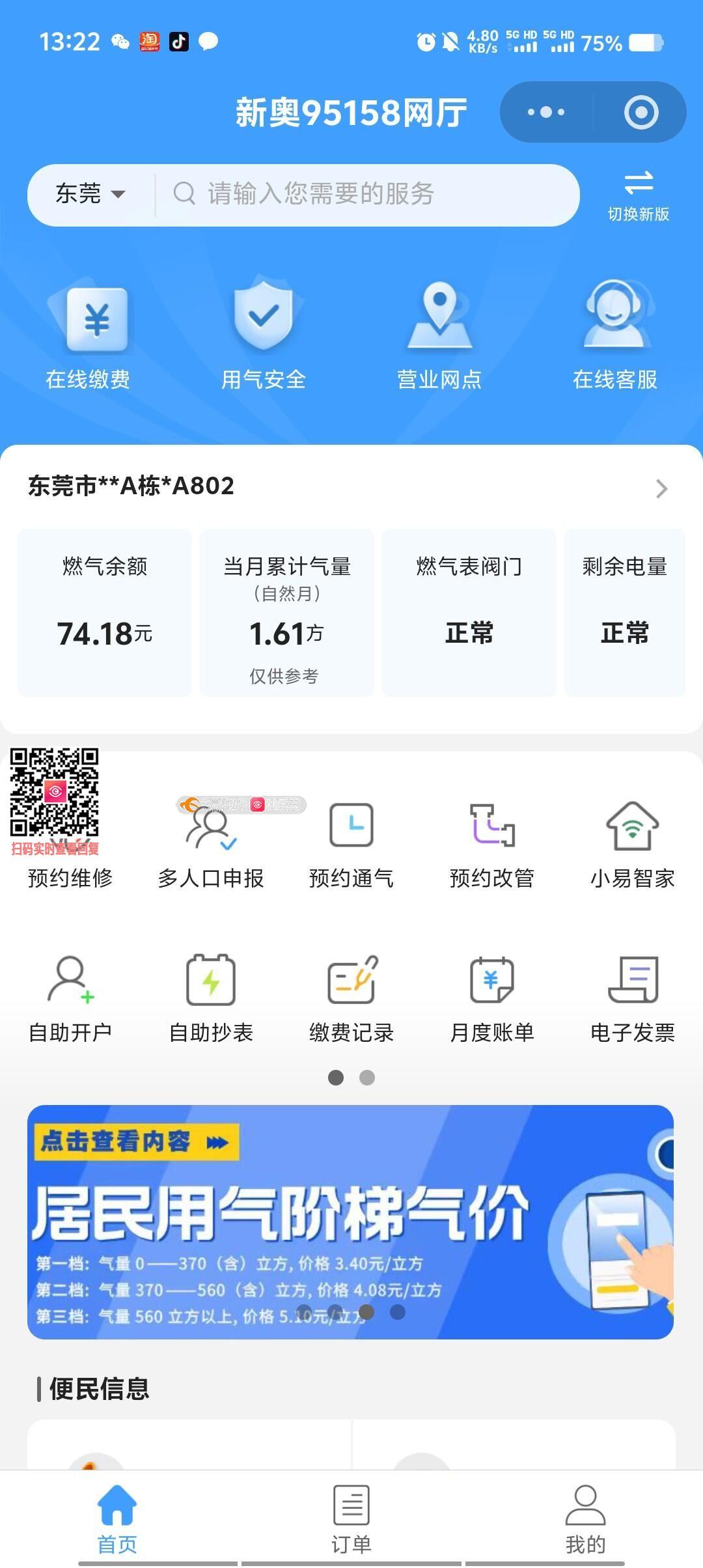View 缴费记录 payment records
Screen dimensions: 703x1568
pyautogui.click(x=351, y=998)
